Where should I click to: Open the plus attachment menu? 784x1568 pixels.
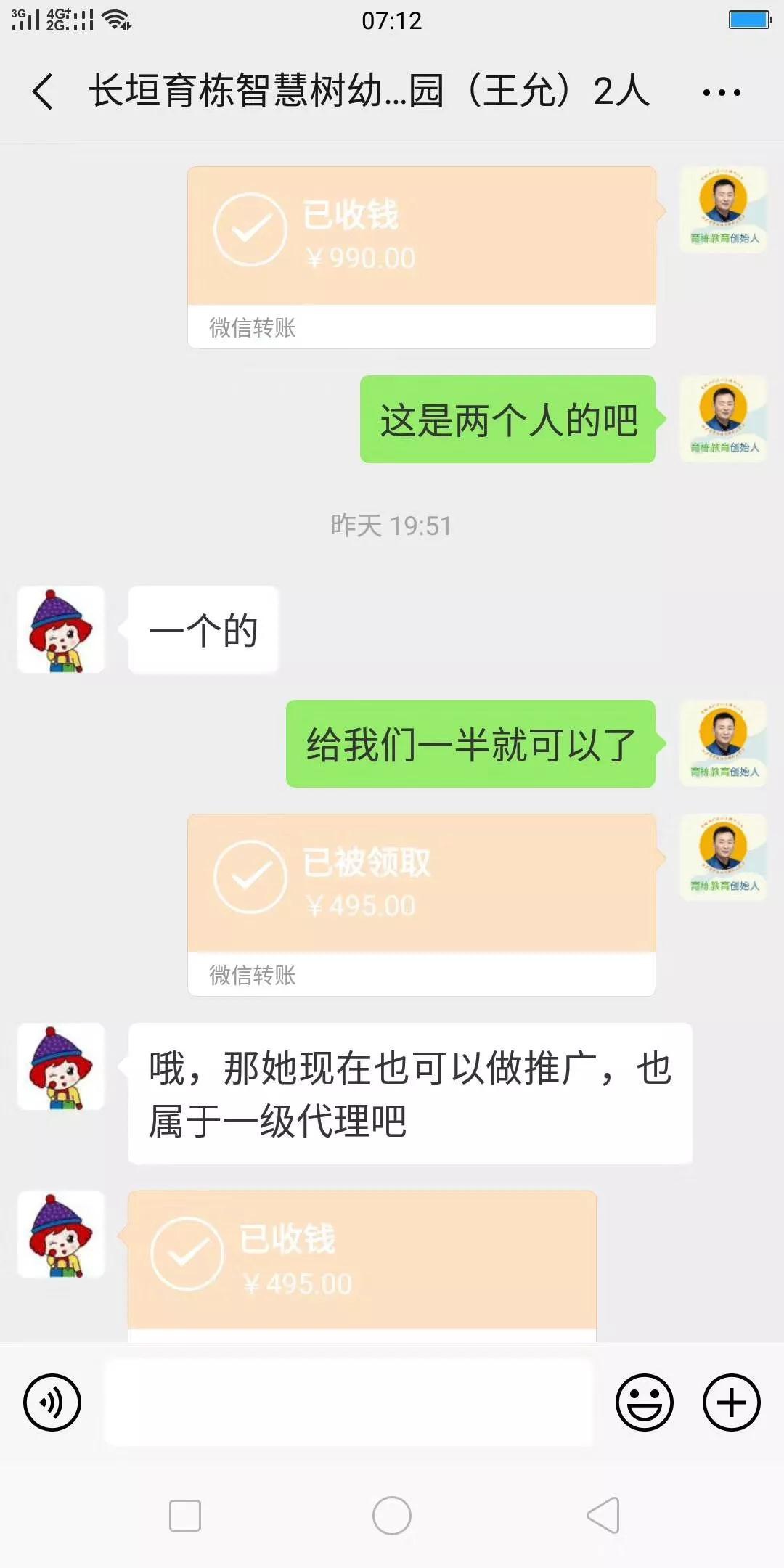click(731, 1402)
